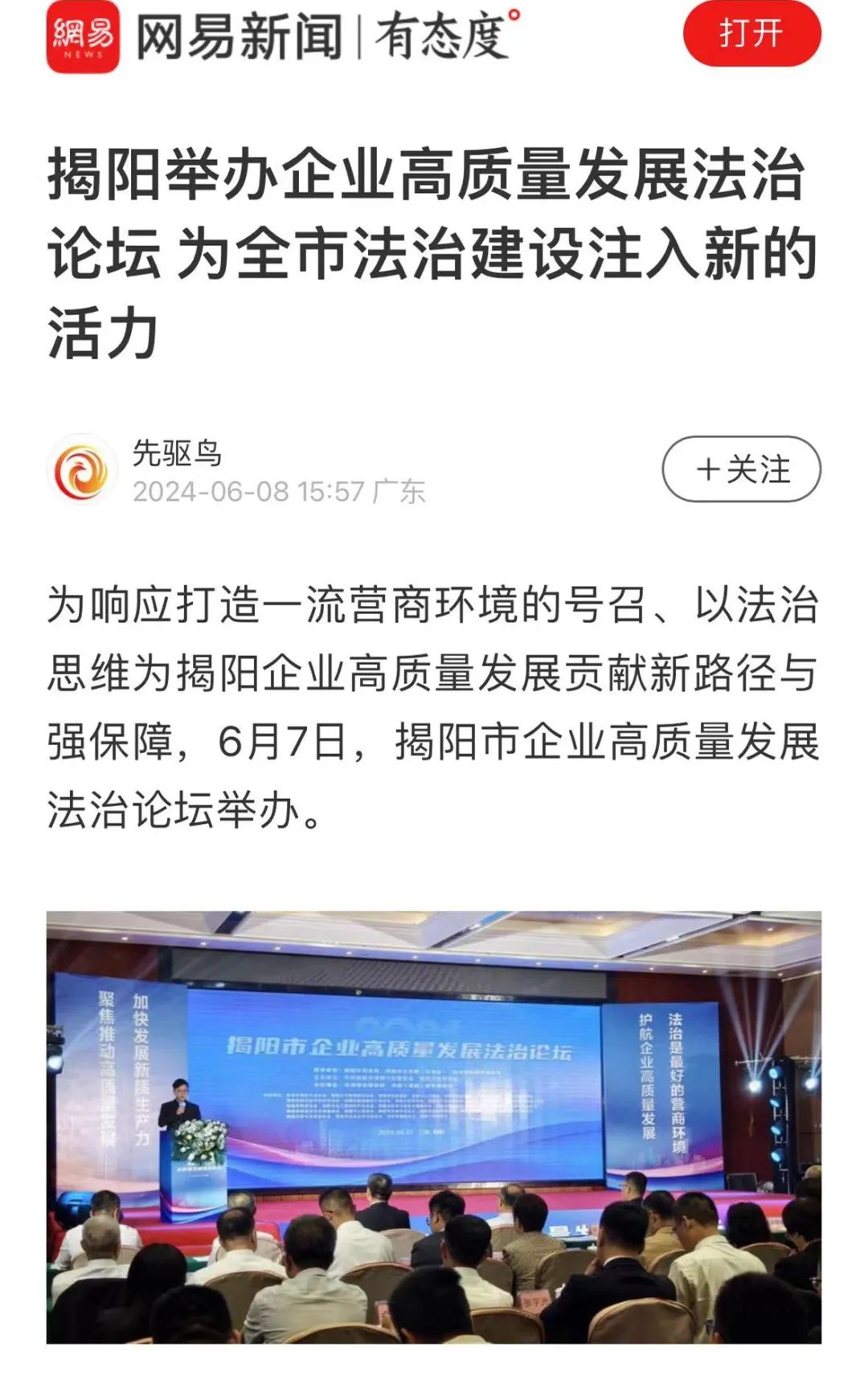Image resolution: width=868 pixels, height=1376 pixels.
Task: Tap the red 打开 button
Action: (751, 34)
